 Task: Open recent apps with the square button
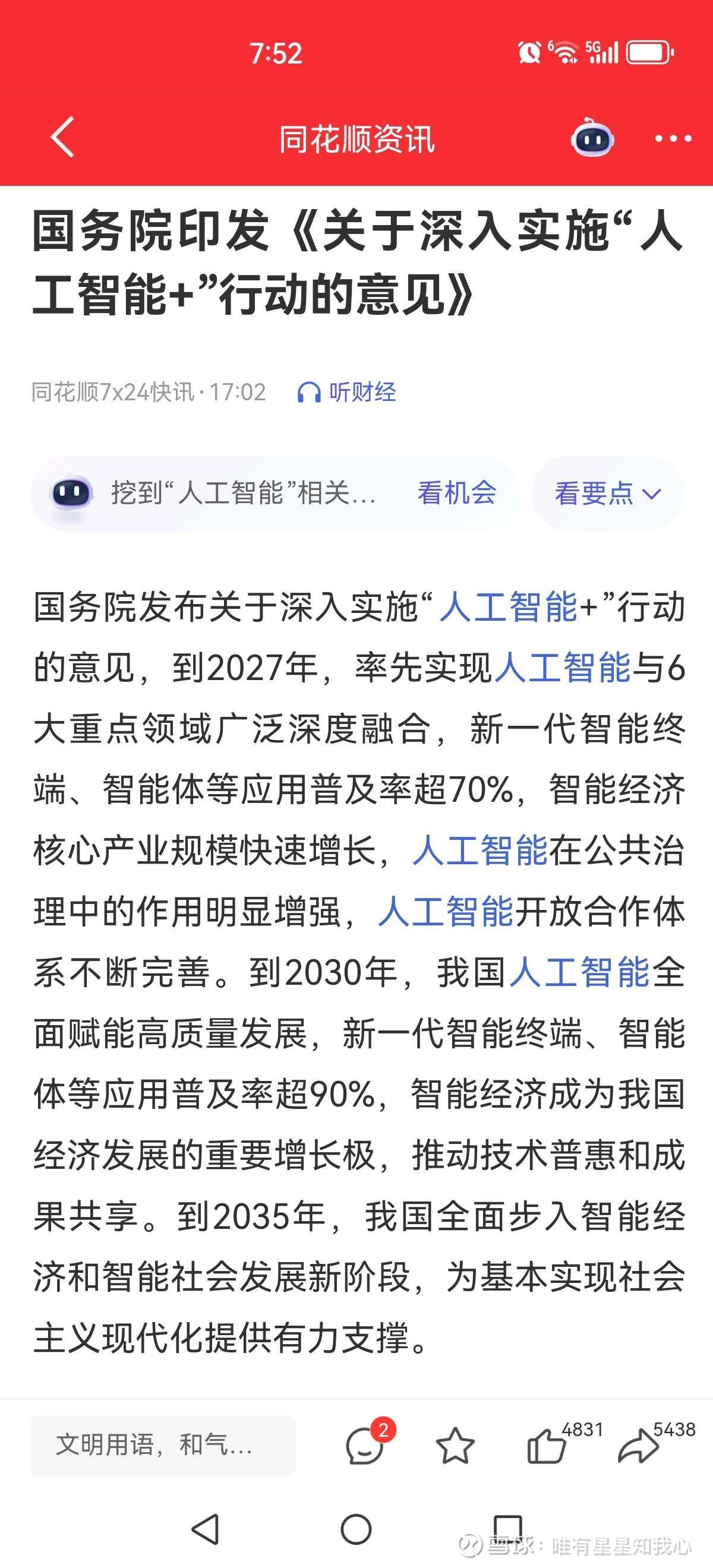pos(508,1529)
